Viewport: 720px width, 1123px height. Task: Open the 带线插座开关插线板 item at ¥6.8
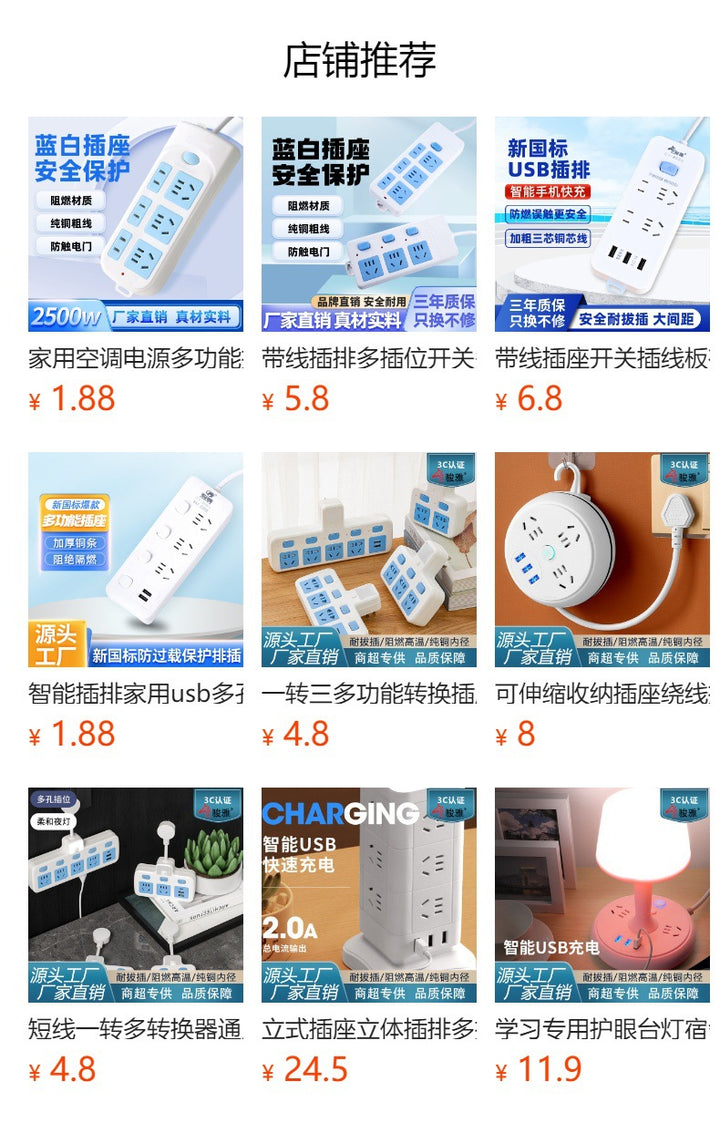pos(602,225)
